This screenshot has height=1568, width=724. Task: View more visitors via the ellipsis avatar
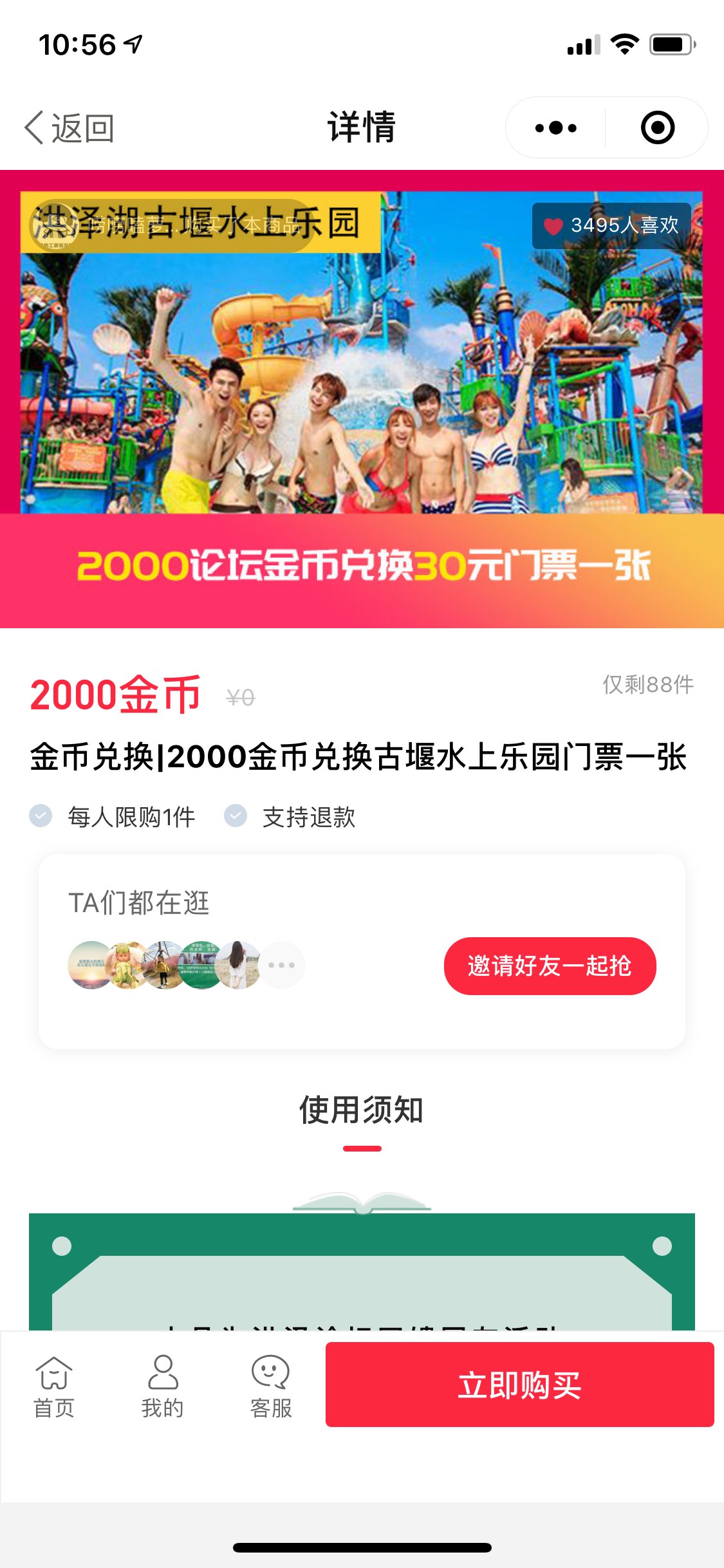pos(282,965)
